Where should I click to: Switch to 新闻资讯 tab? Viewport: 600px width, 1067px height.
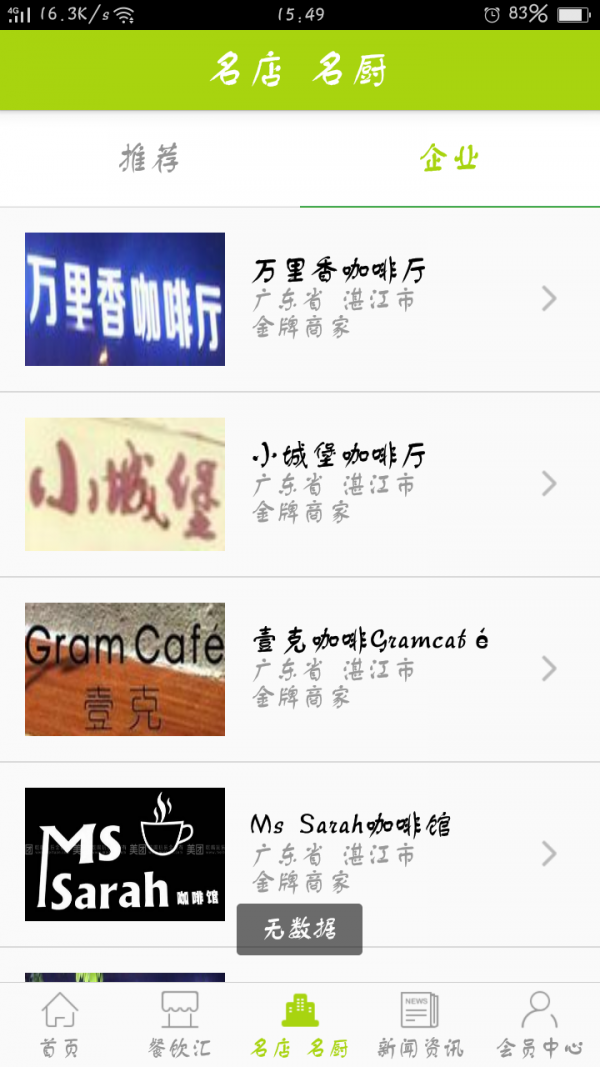pyautogui.click(x=420, y=1024)
